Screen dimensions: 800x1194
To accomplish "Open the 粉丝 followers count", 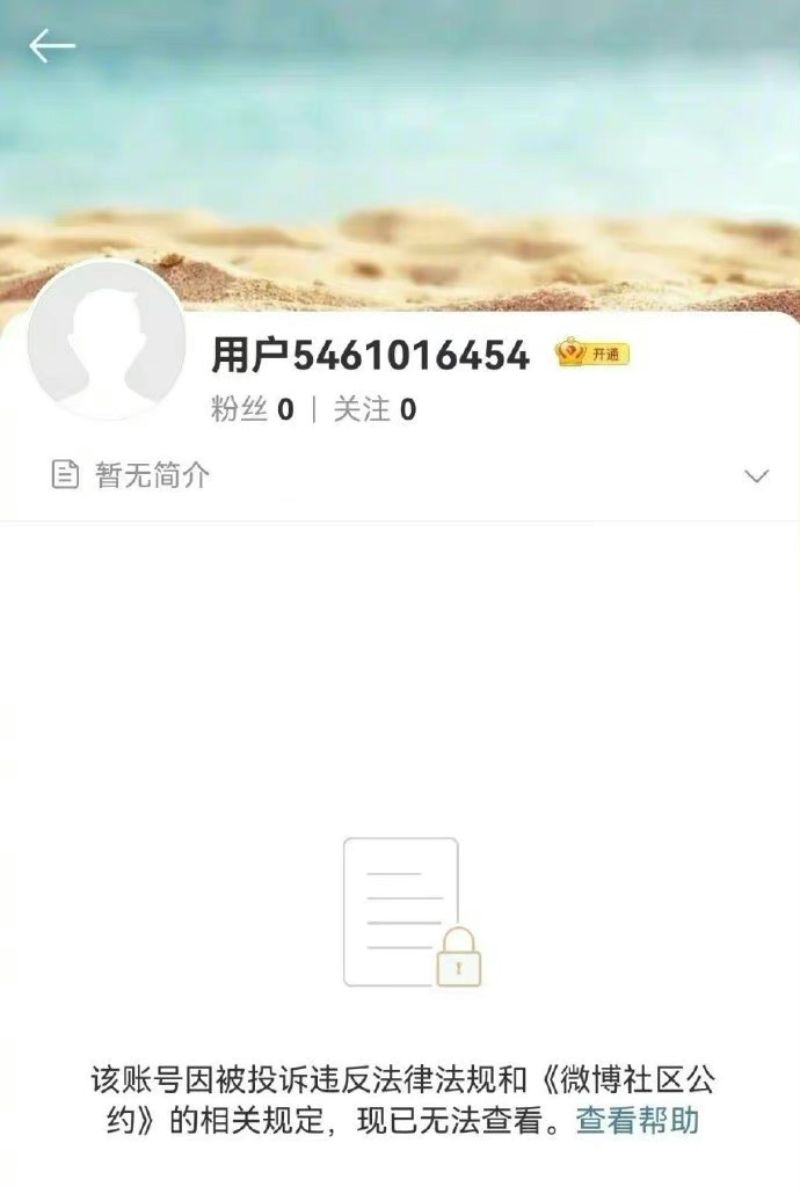I will tap(252, 410).
